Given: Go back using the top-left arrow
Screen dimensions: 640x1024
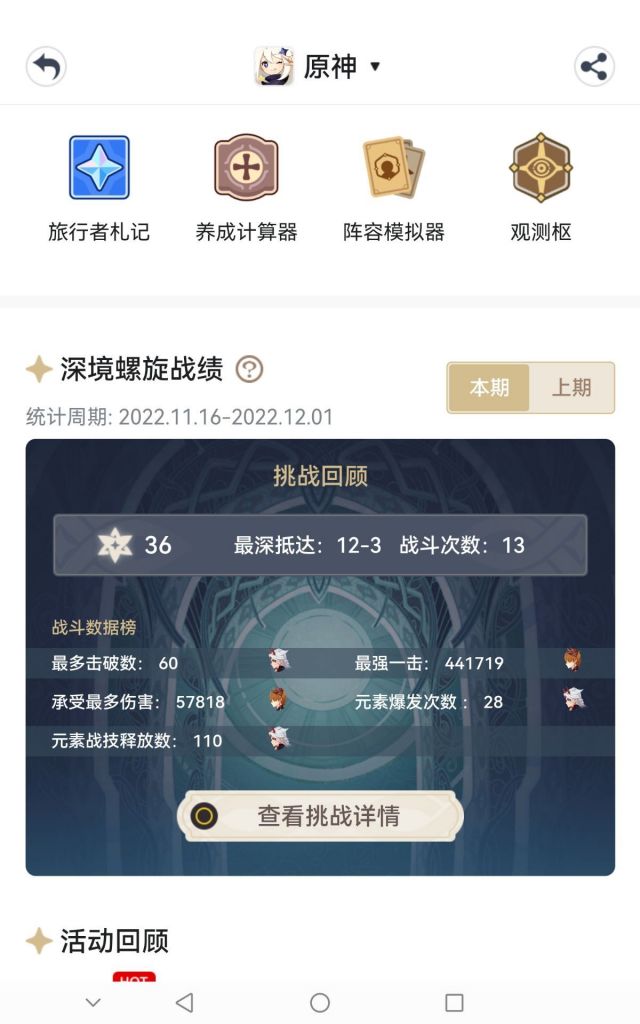Looking at the screenshot, I should [x=46, y=67].
